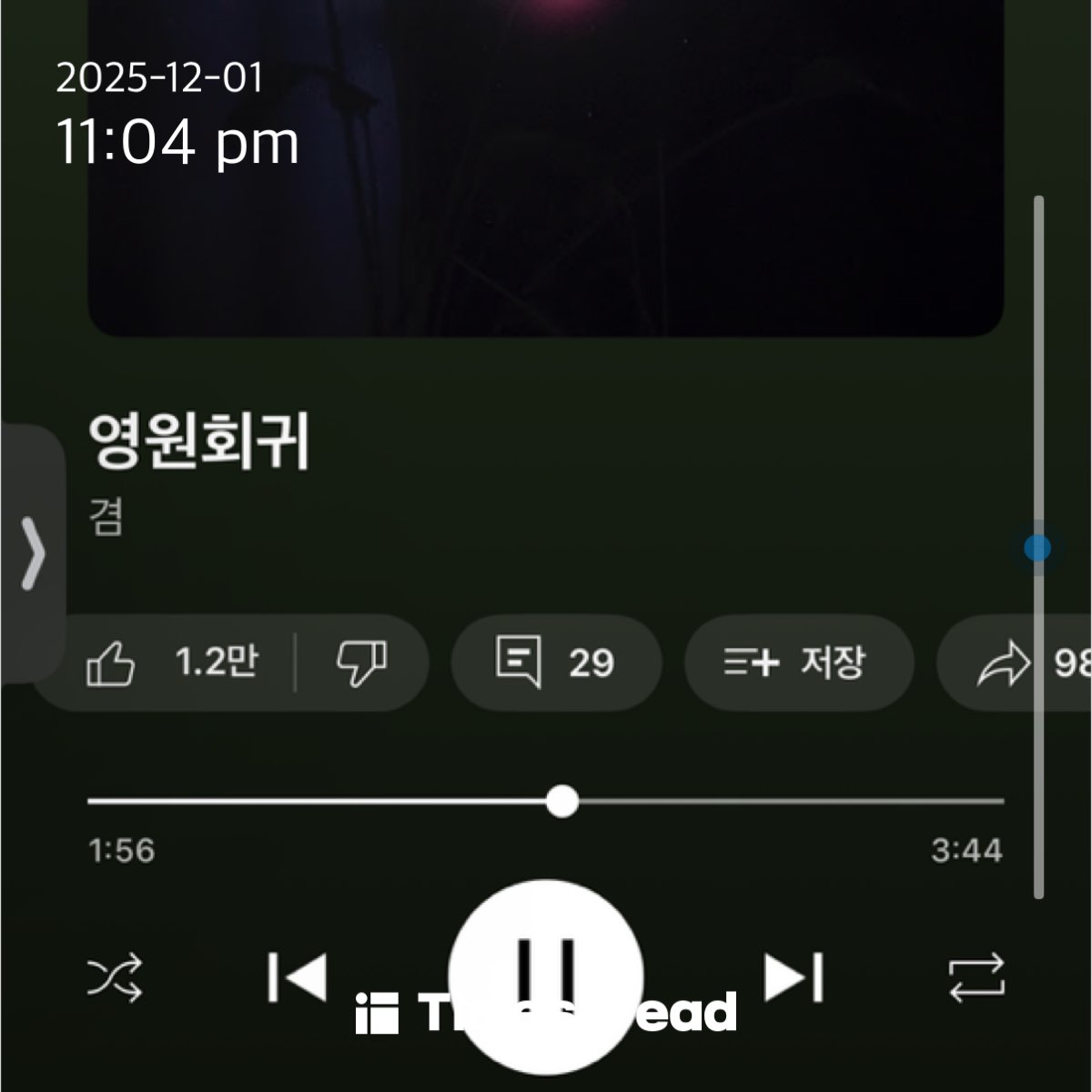Expand the side panel chevron handle

(33, 553)
